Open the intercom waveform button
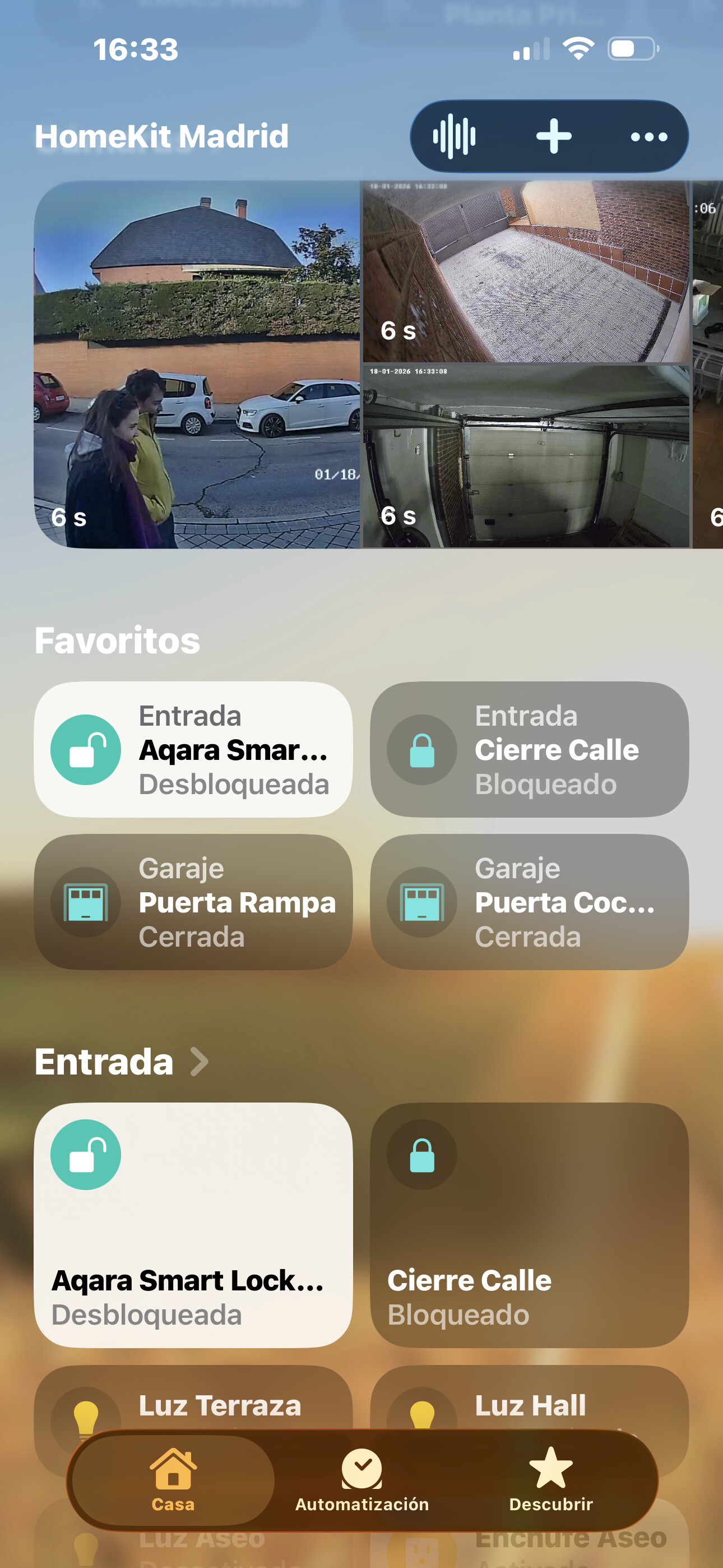The image size is (723, 1568). pyautogui.click(x=454, y=136)
